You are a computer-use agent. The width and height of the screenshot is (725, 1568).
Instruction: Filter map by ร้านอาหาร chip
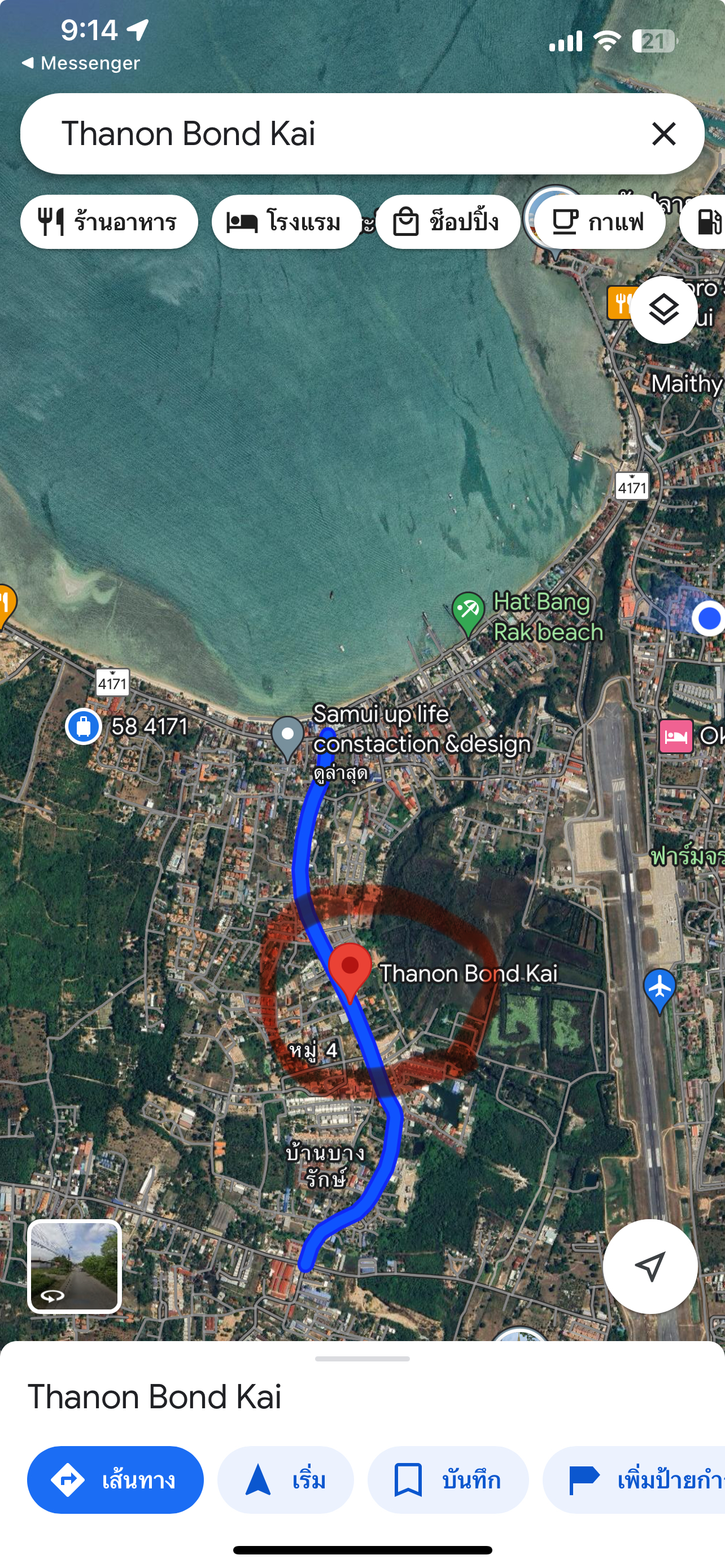[x=109, y=222]
